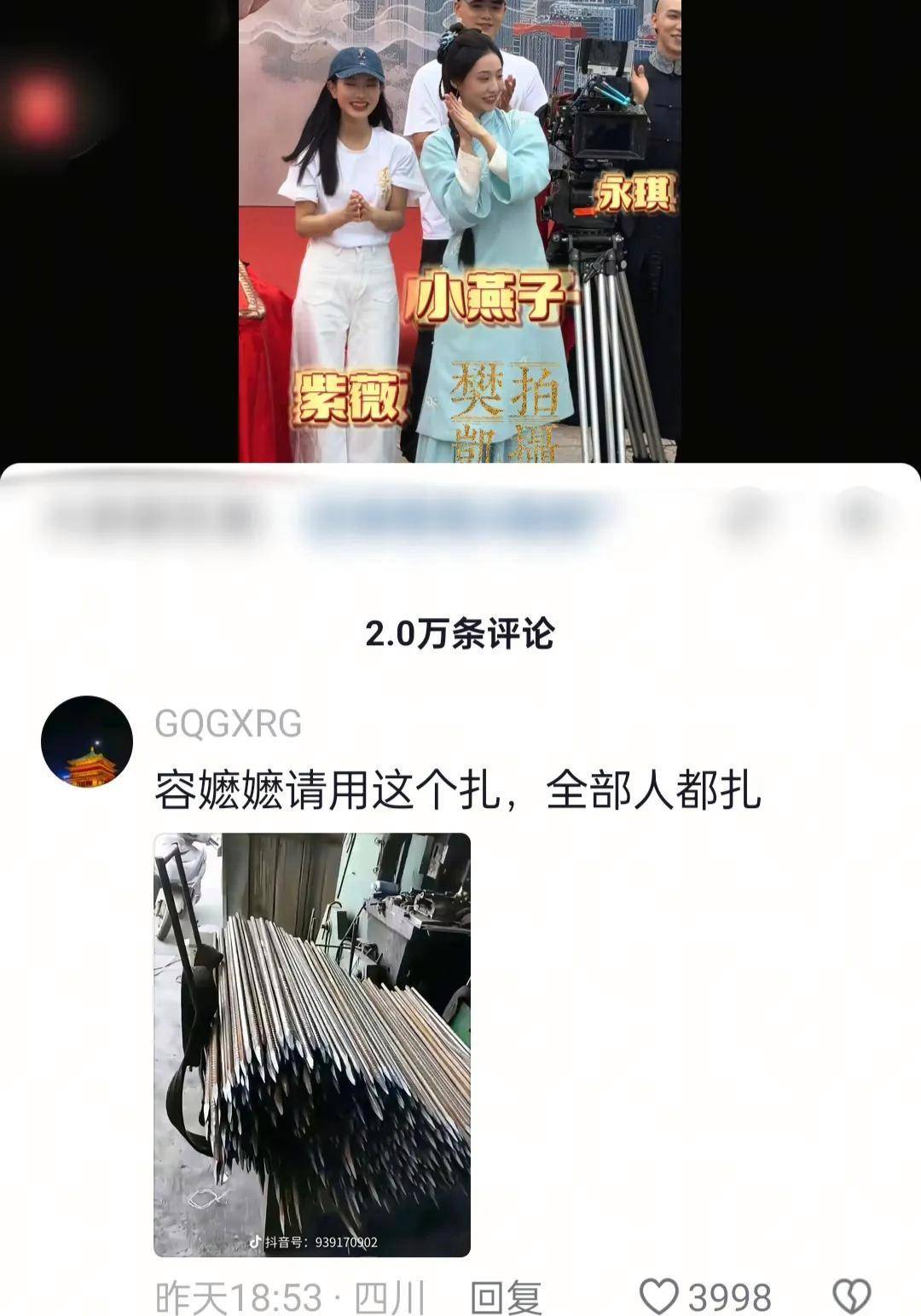Reply to GQGXRG's comment via 回复
Screen dimensions: 921x1316
coord(507,1298)
